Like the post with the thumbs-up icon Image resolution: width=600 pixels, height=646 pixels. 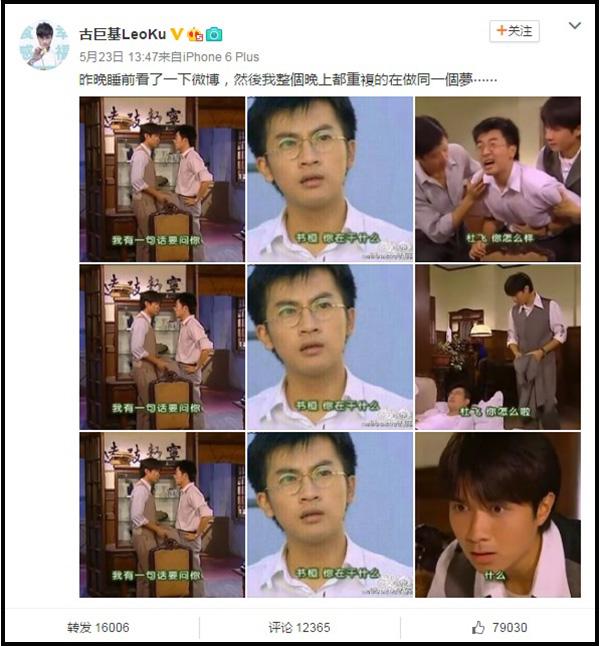(479, 627)
